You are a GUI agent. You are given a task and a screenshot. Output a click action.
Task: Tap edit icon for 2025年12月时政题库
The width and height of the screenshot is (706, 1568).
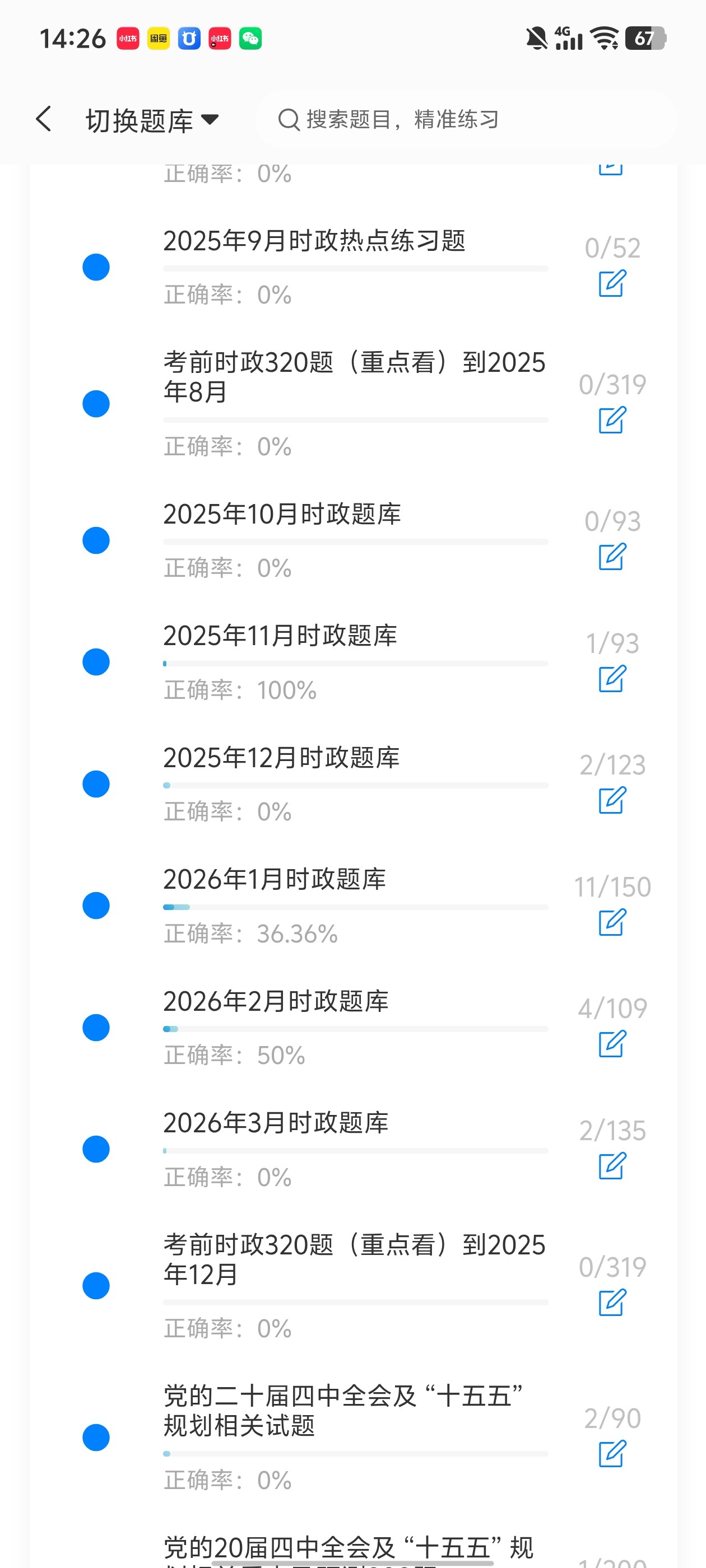point(612,800)
